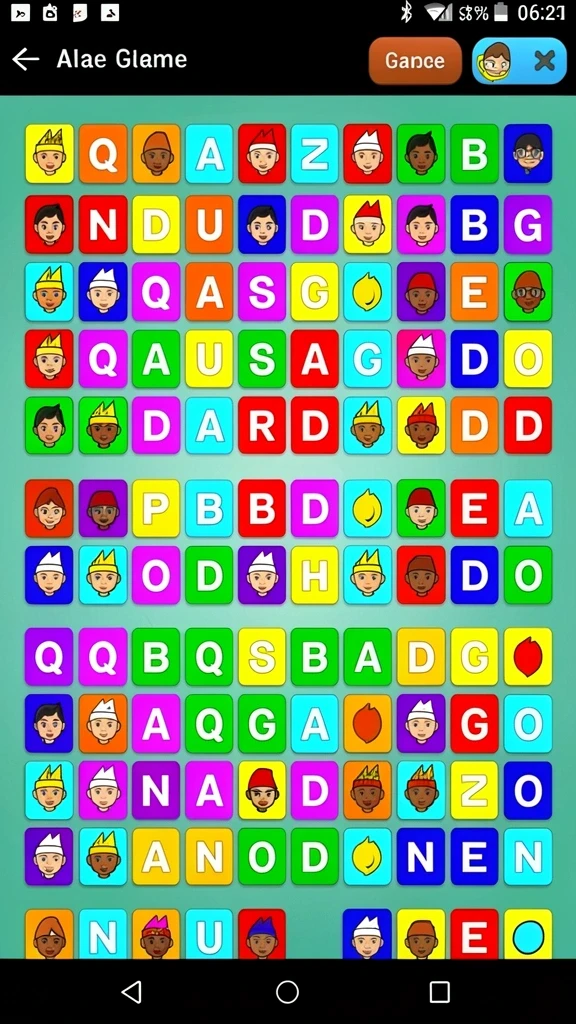The height and width of the screenshot is (1024, 576).
Task: Go back using the top-left arrow
Action: tap(25, 59)
